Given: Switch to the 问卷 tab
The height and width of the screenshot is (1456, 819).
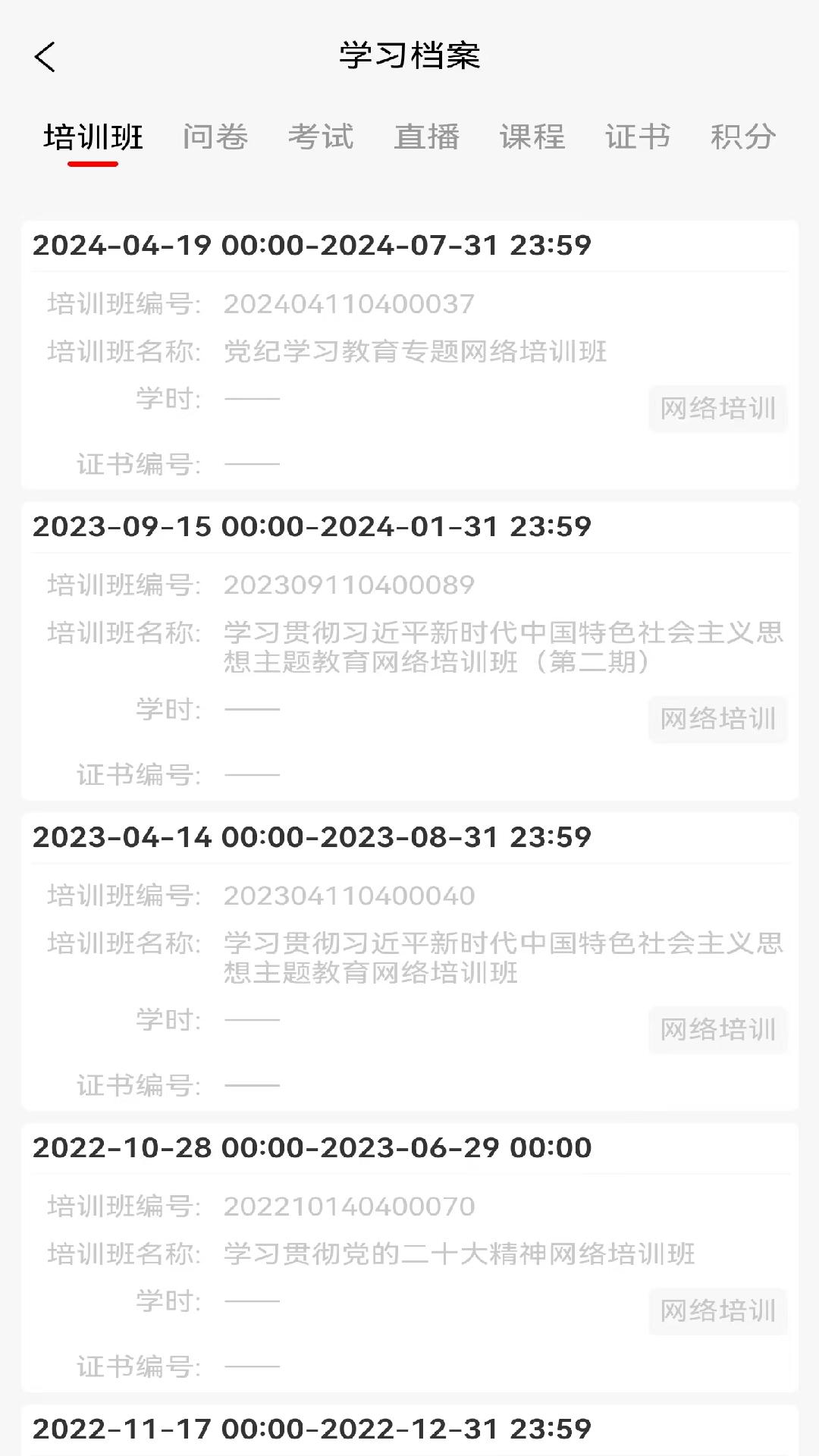Looking at the screenshot, I should (x=215, y=138).
